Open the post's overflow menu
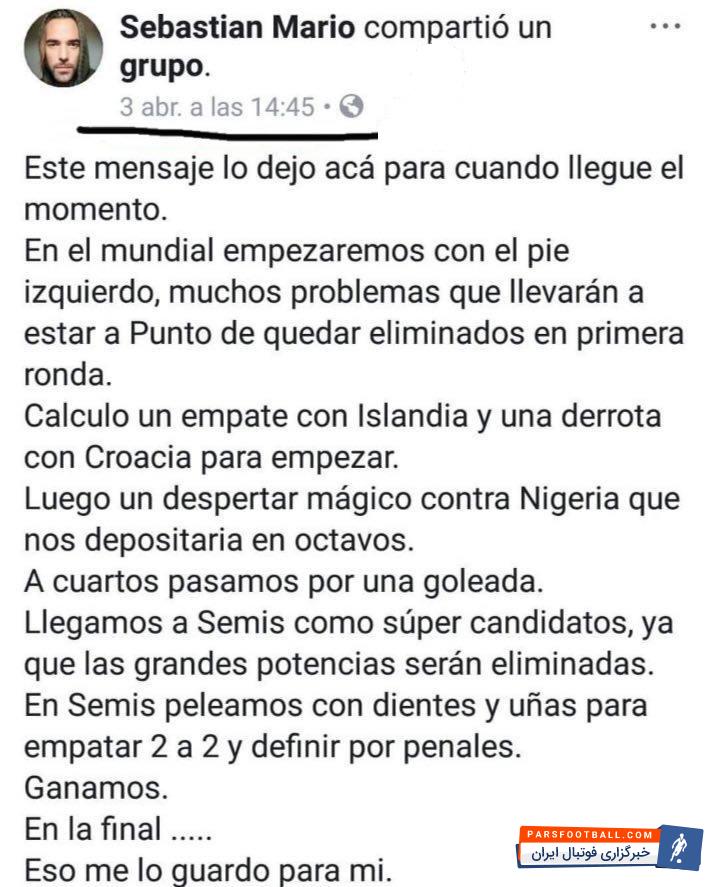This screenshot has height=887, width=719. point(665,27)
